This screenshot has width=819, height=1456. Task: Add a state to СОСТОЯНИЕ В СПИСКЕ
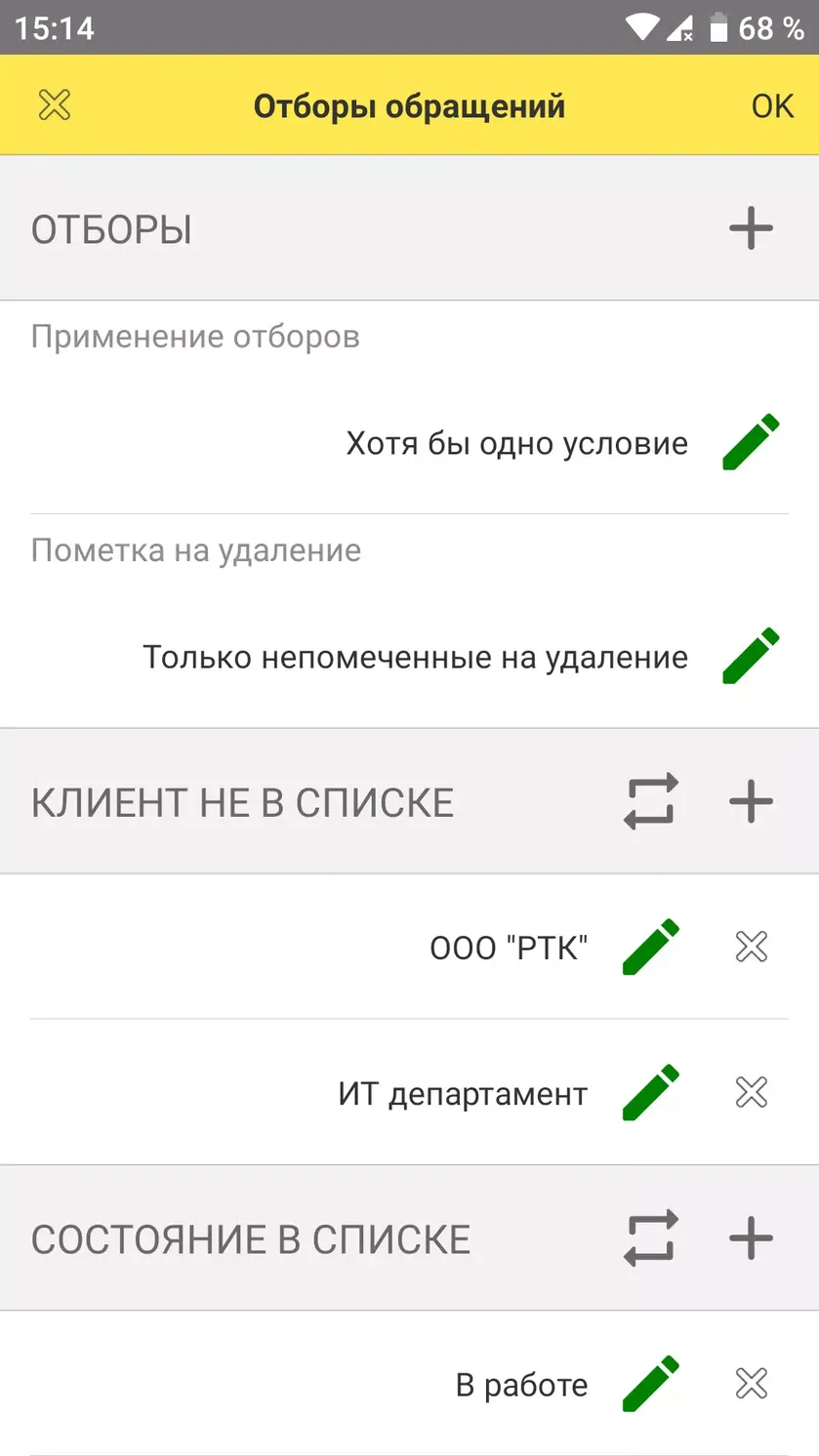[751, 1237]
